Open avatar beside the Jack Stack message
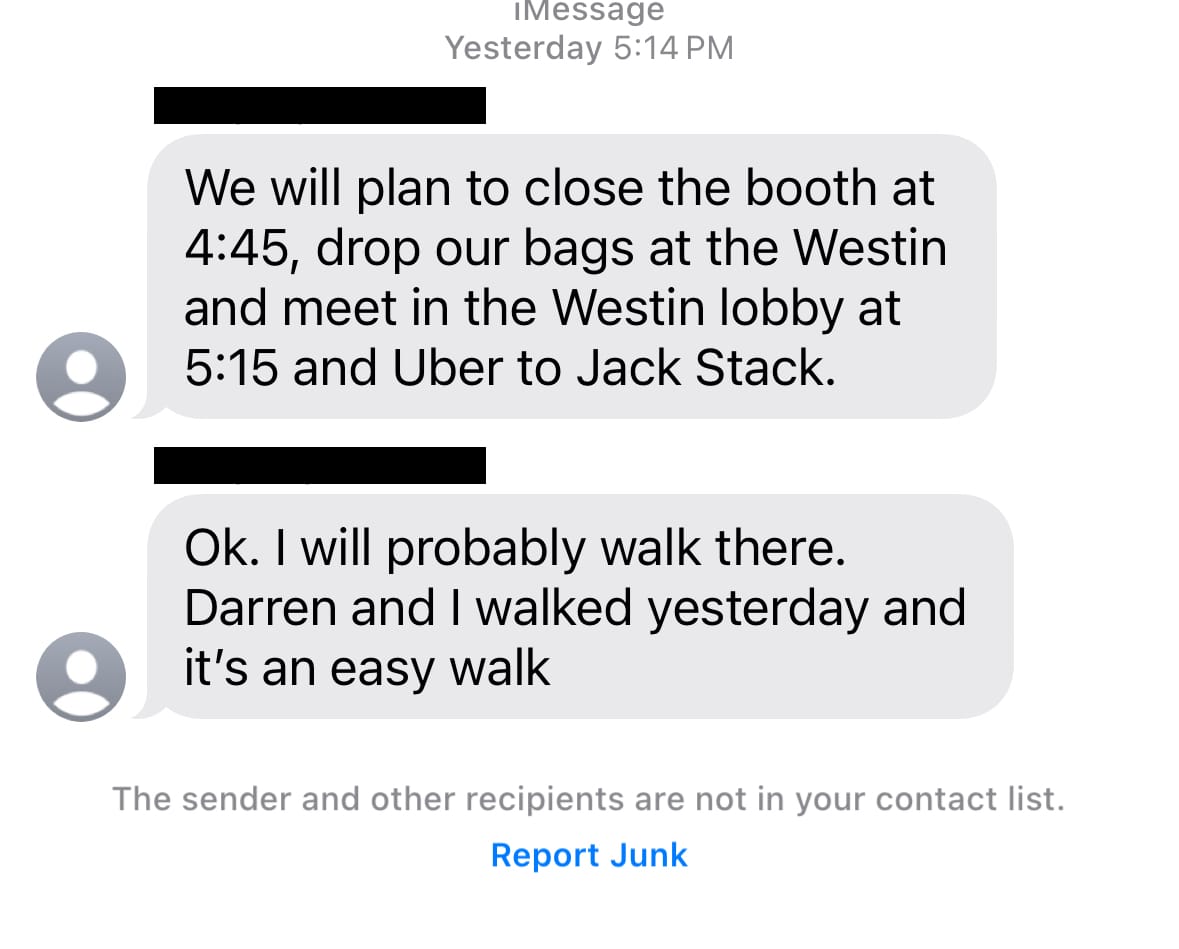 [80, 377]
